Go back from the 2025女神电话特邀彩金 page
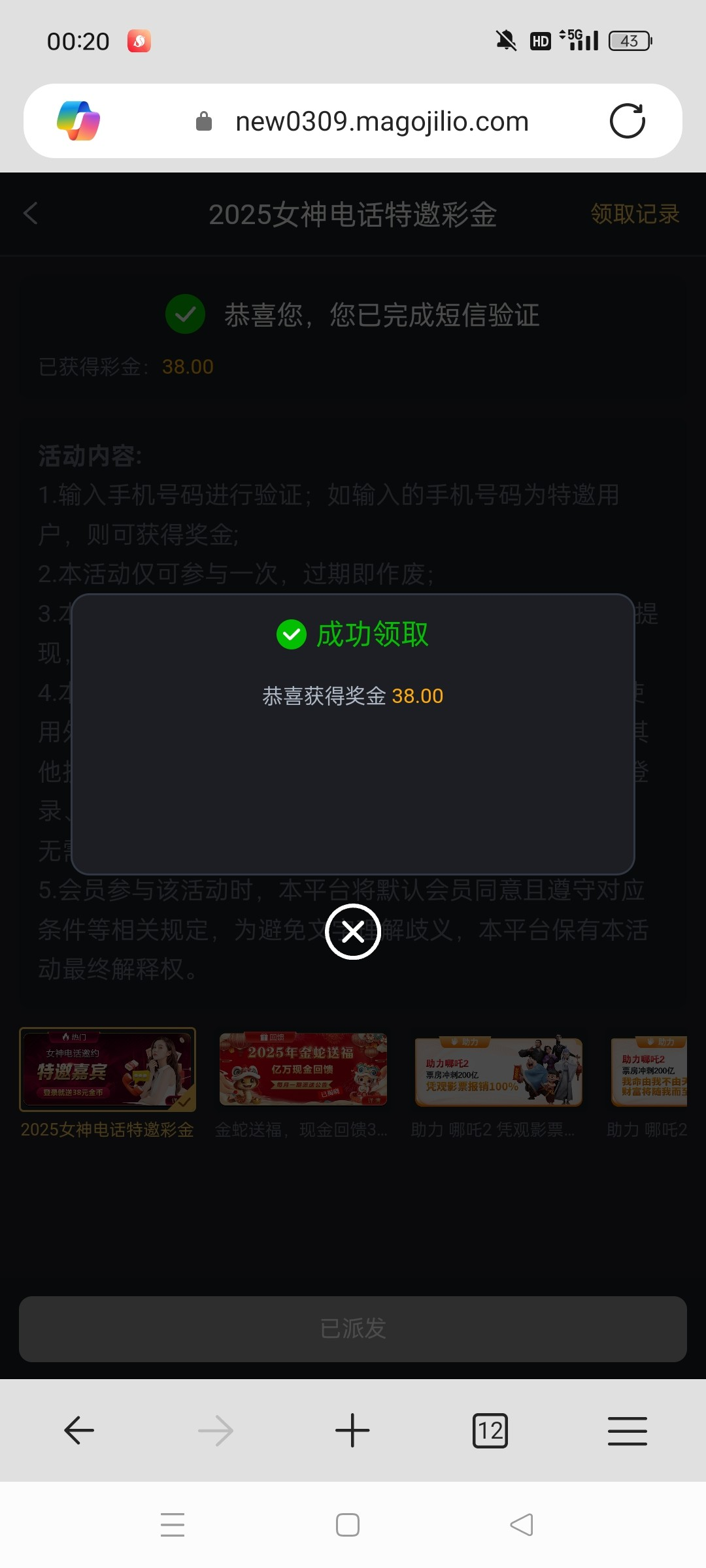This screenshot has width=706, height=1568. pos(31,214)
